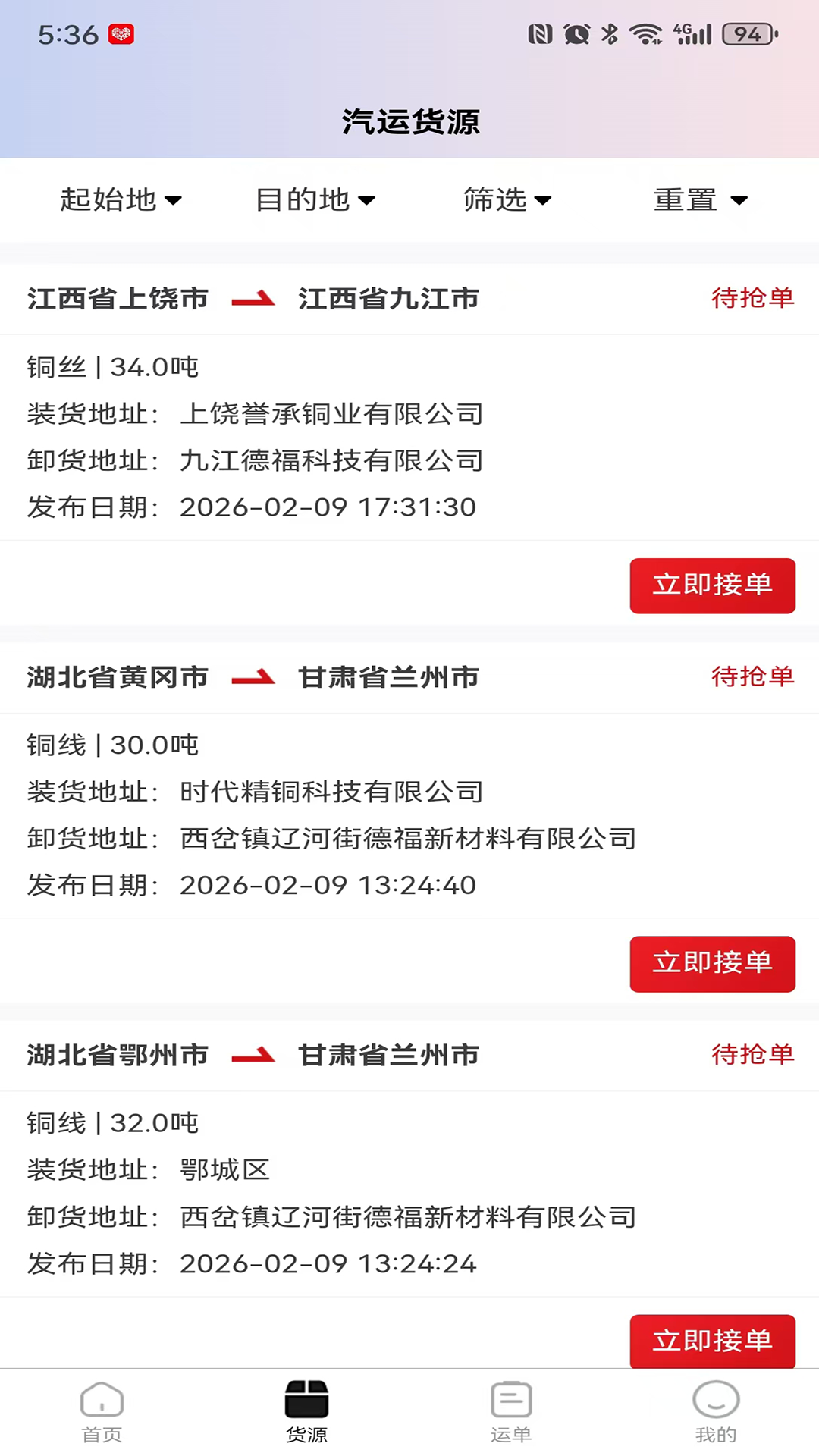The height and width of the screenshot is (1456, 819).
Task: Expand the 起始地 origin dropdown
Action: coord(119,200)
